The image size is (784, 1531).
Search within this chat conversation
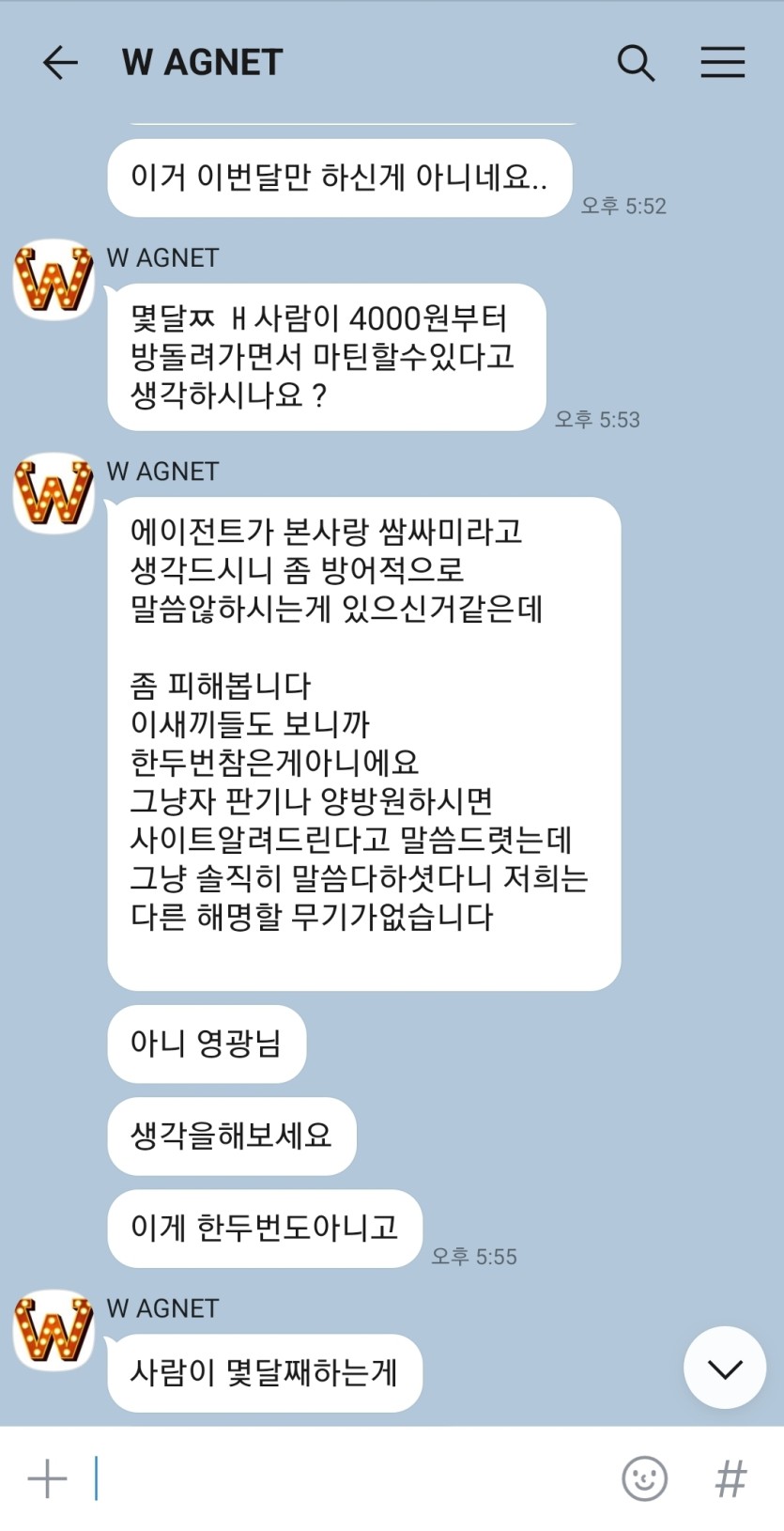636,63
